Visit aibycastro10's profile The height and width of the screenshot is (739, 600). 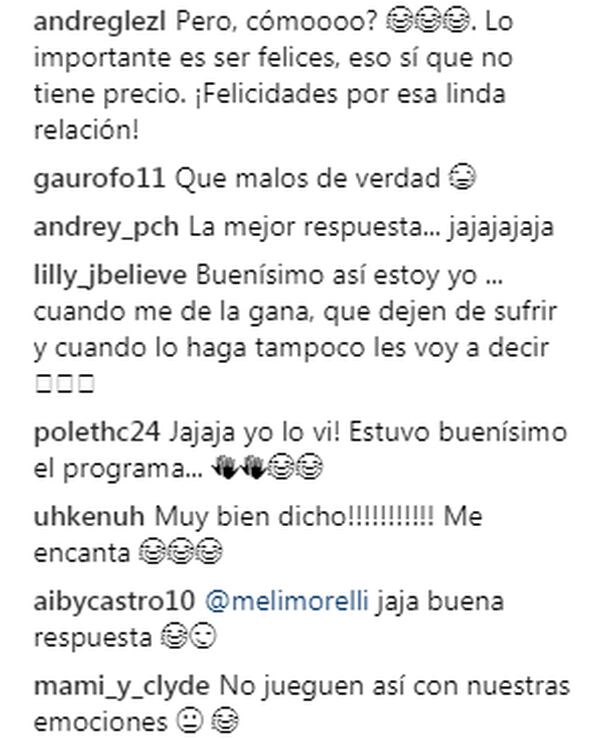(x=113, y=603)
